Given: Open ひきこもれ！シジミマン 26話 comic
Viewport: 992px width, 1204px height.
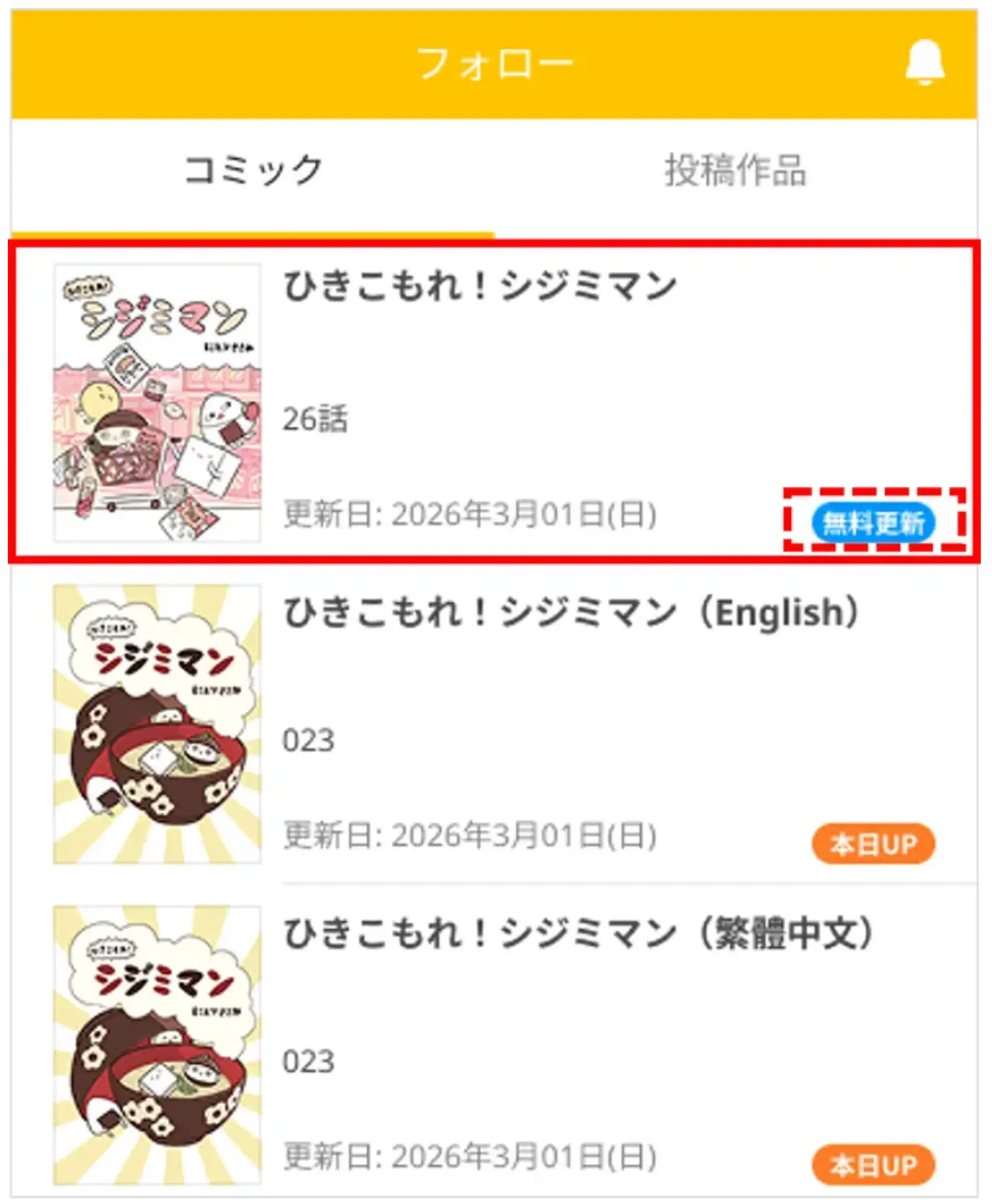Looking at the screenshot, I should (x=479, y=286).
